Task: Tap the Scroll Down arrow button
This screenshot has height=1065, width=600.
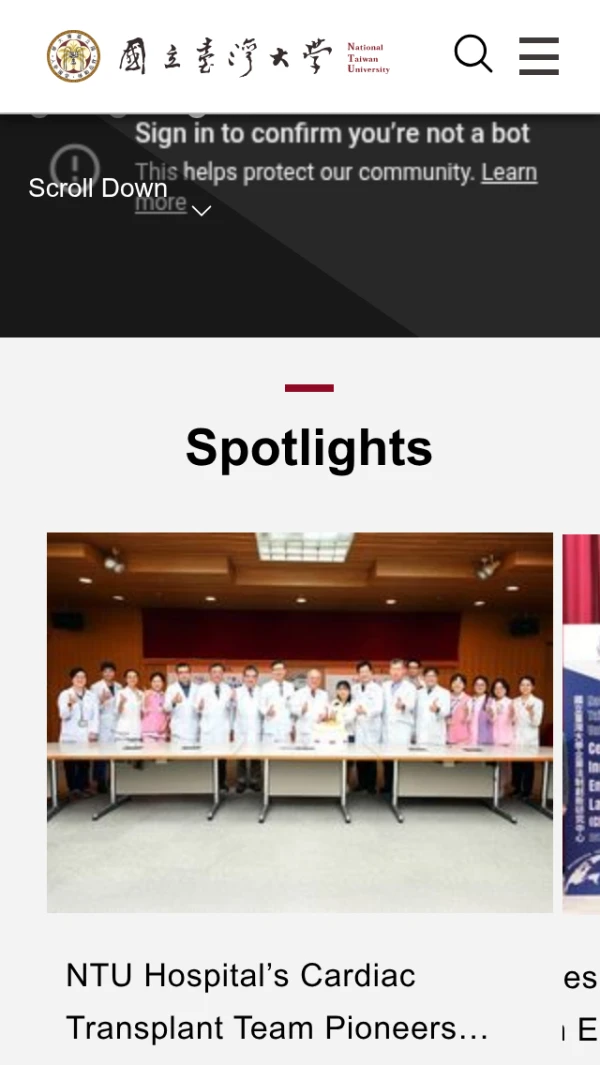Action: [201, 210]
